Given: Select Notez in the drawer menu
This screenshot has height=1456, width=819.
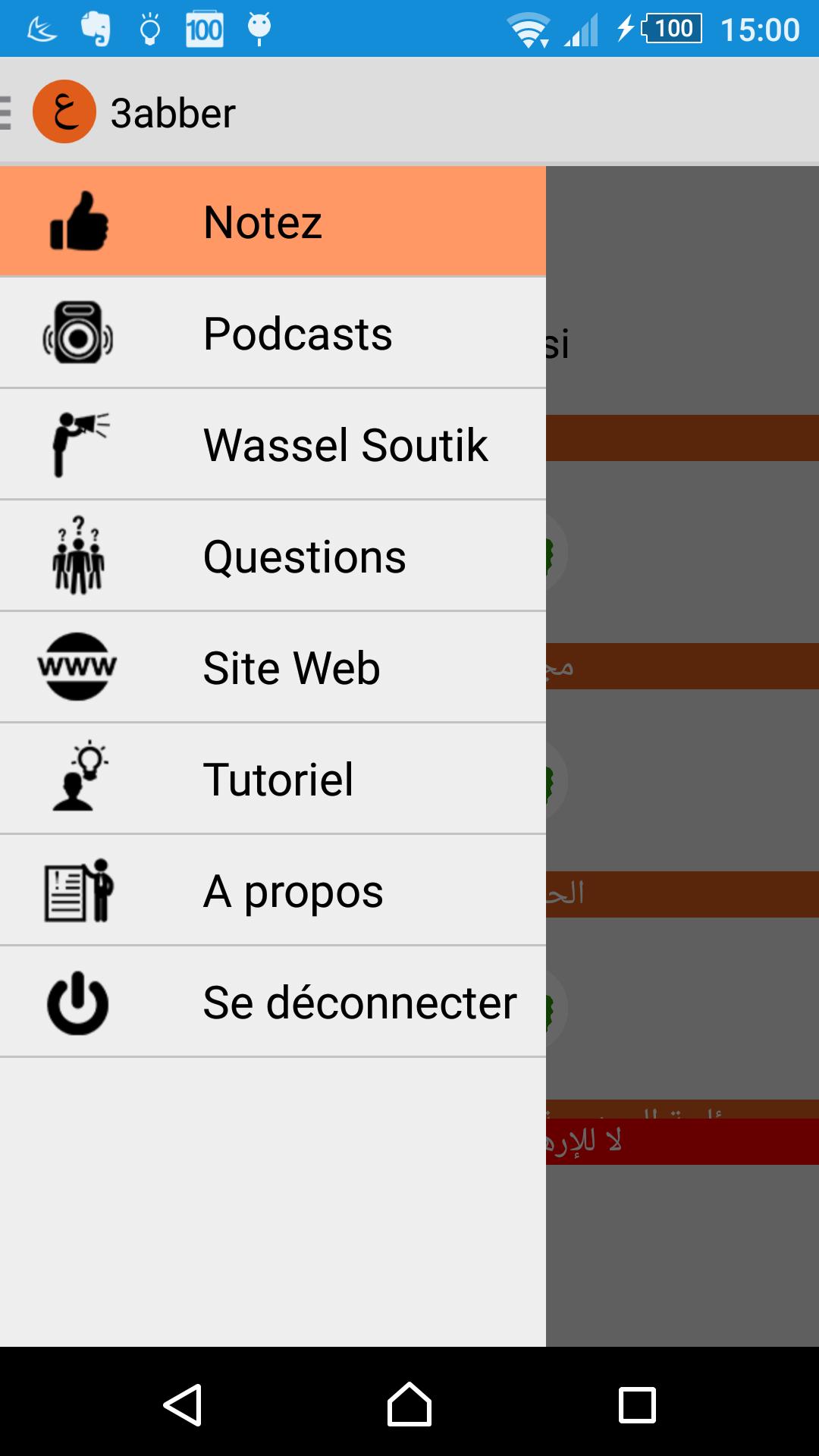Looking at the screenshot, I should pos(272,221).
